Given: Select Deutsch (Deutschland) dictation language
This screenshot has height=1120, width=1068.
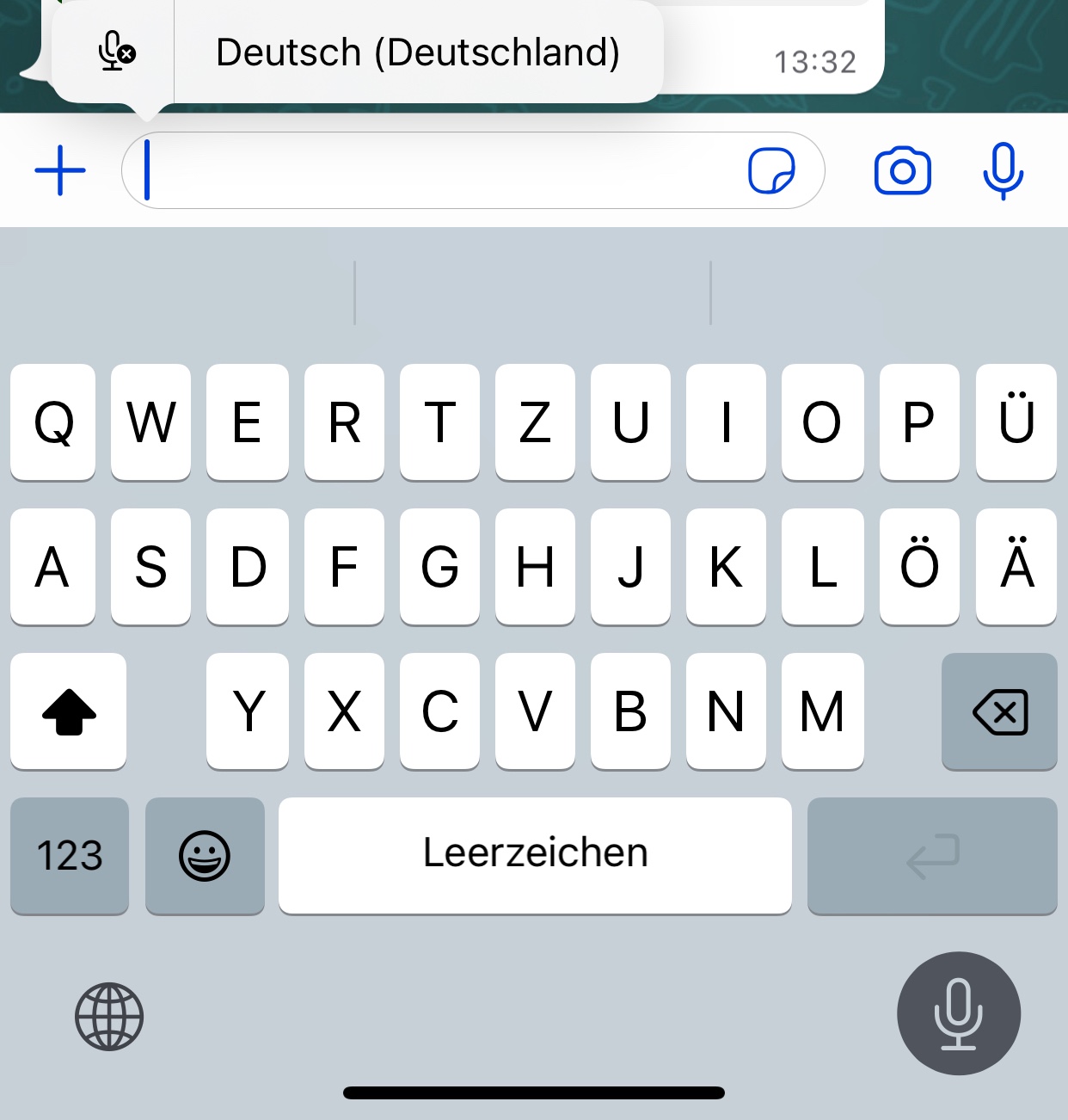Looking at the screenshot, I should point(418,52).
